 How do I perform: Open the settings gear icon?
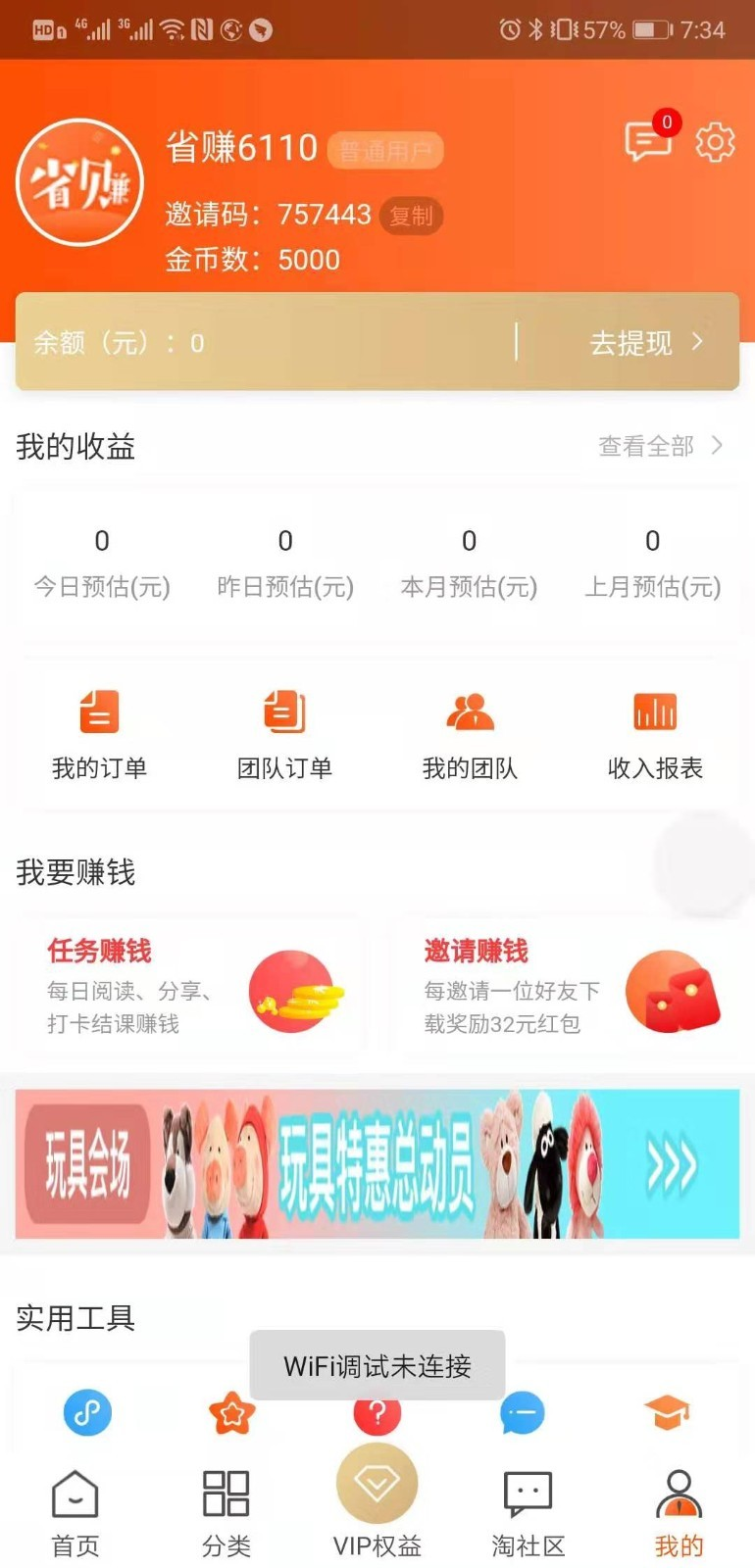[716, 142]
